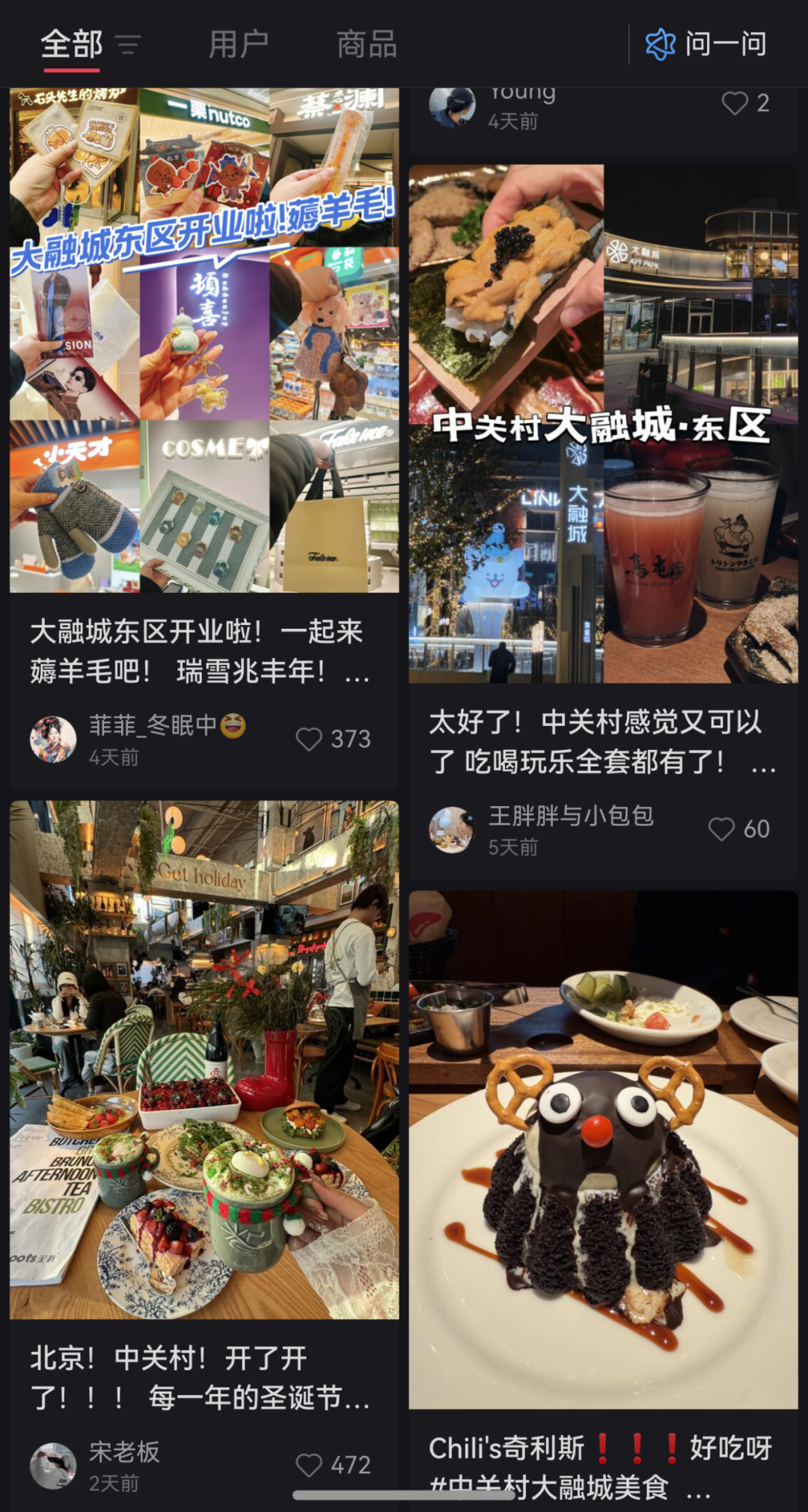
Task: Like the post by 宋老板
Action: click(x=309, y=1465)
